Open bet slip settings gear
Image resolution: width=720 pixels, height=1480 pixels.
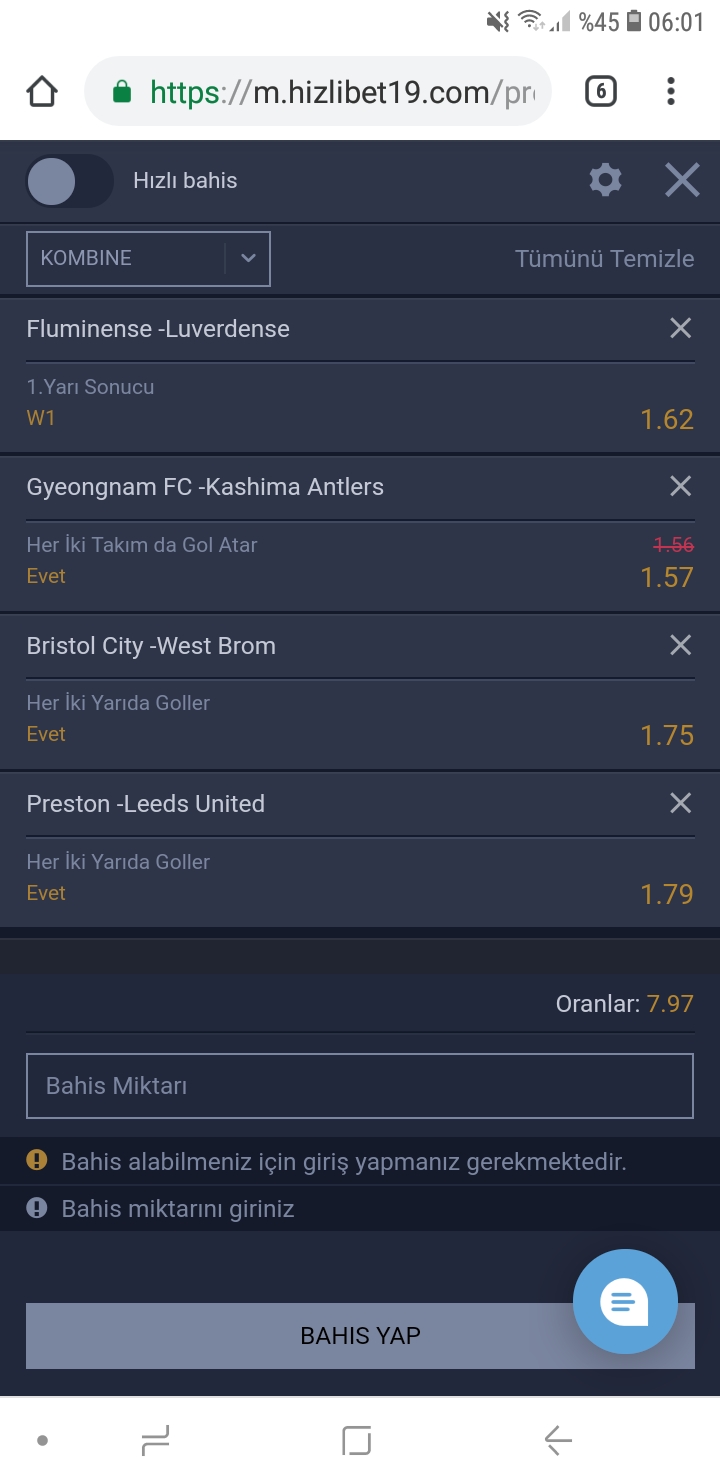[x=605, y=180]
